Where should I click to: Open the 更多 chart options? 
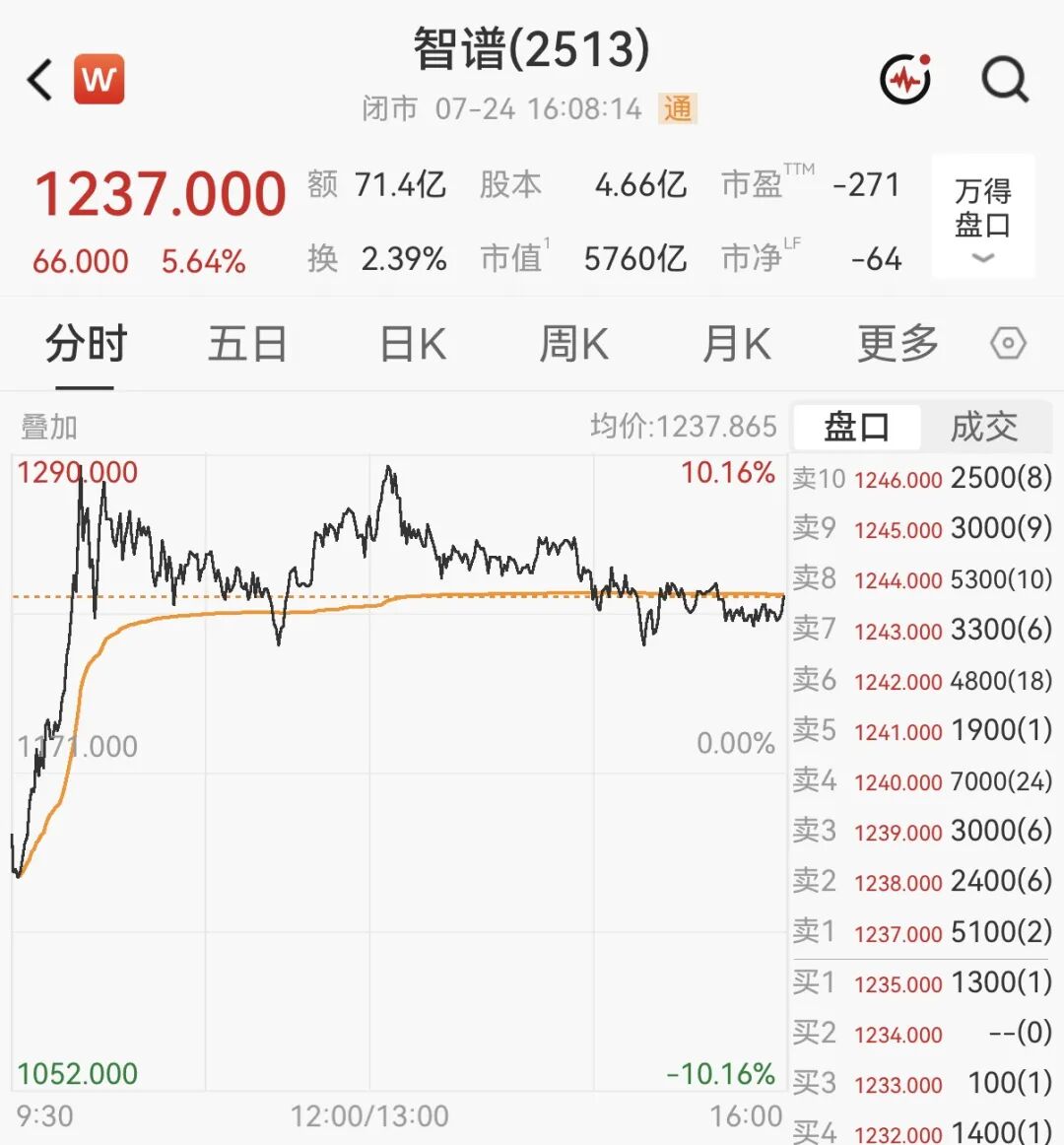898,343
